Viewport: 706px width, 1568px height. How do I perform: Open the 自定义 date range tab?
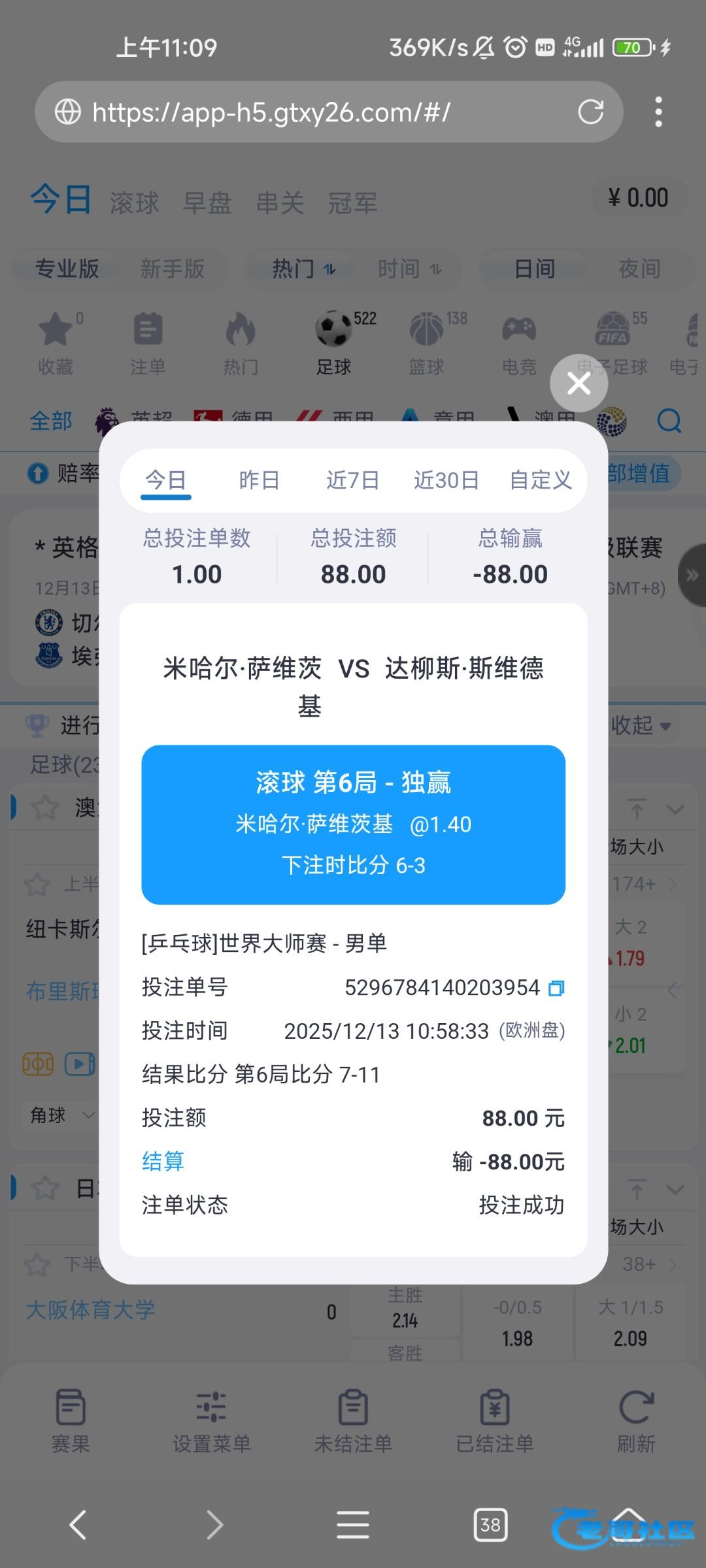[541, 480]
